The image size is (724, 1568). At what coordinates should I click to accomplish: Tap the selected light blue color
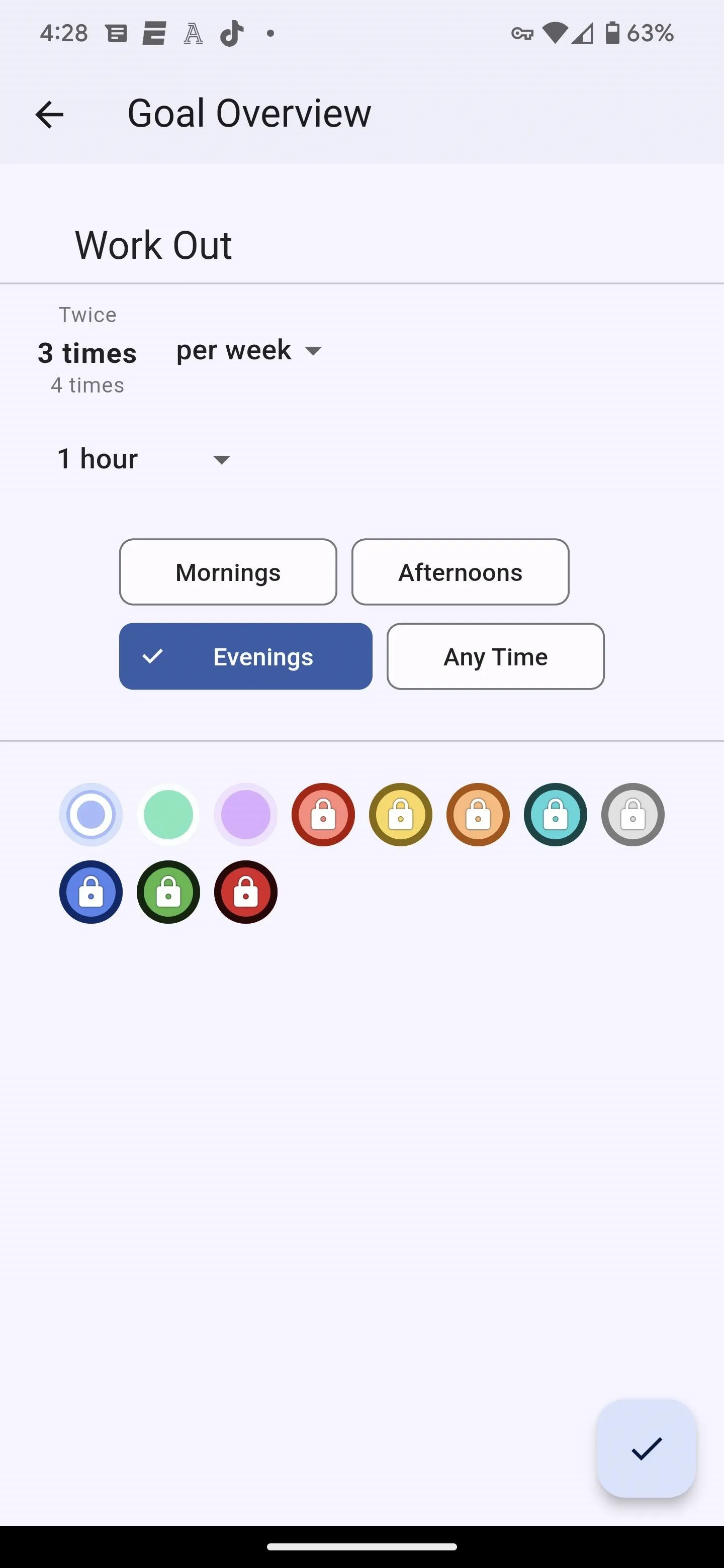click(x=90, y=815)
